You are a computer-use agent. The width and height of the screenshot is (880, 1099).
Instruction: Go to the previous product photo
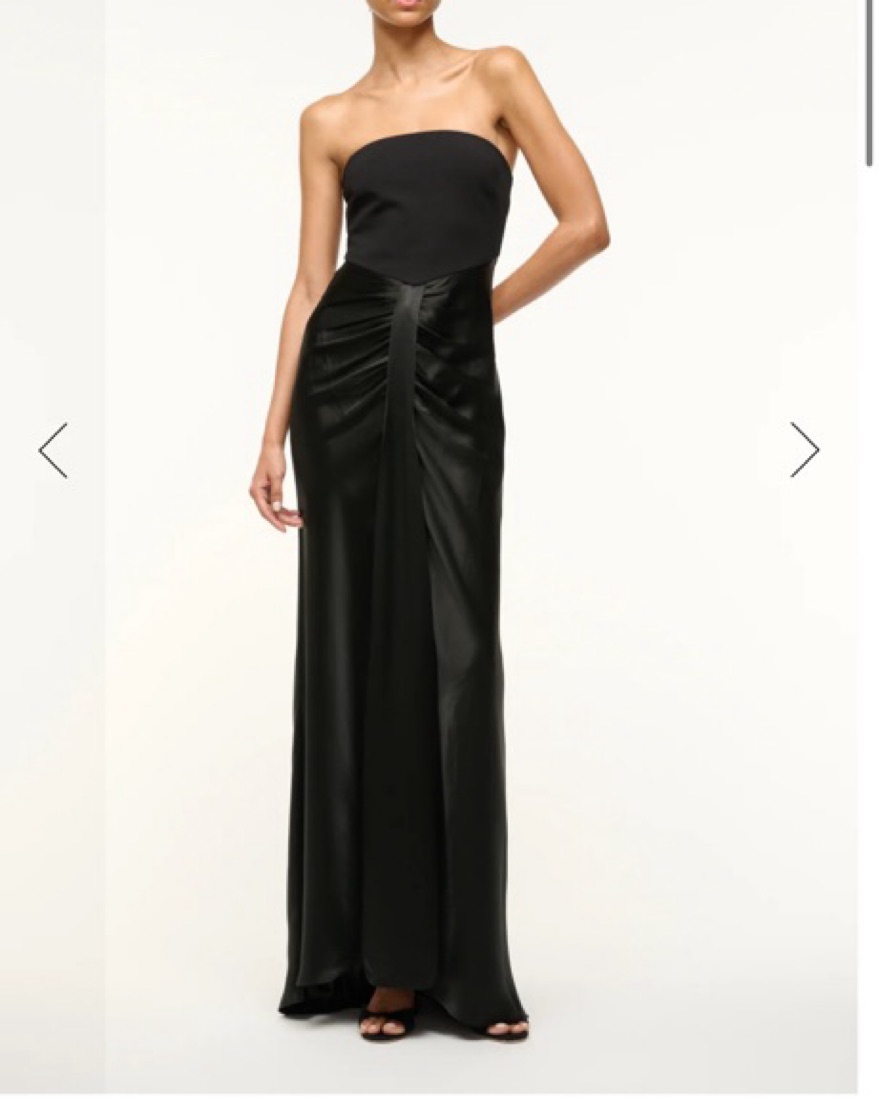click(x=53, y=450)
